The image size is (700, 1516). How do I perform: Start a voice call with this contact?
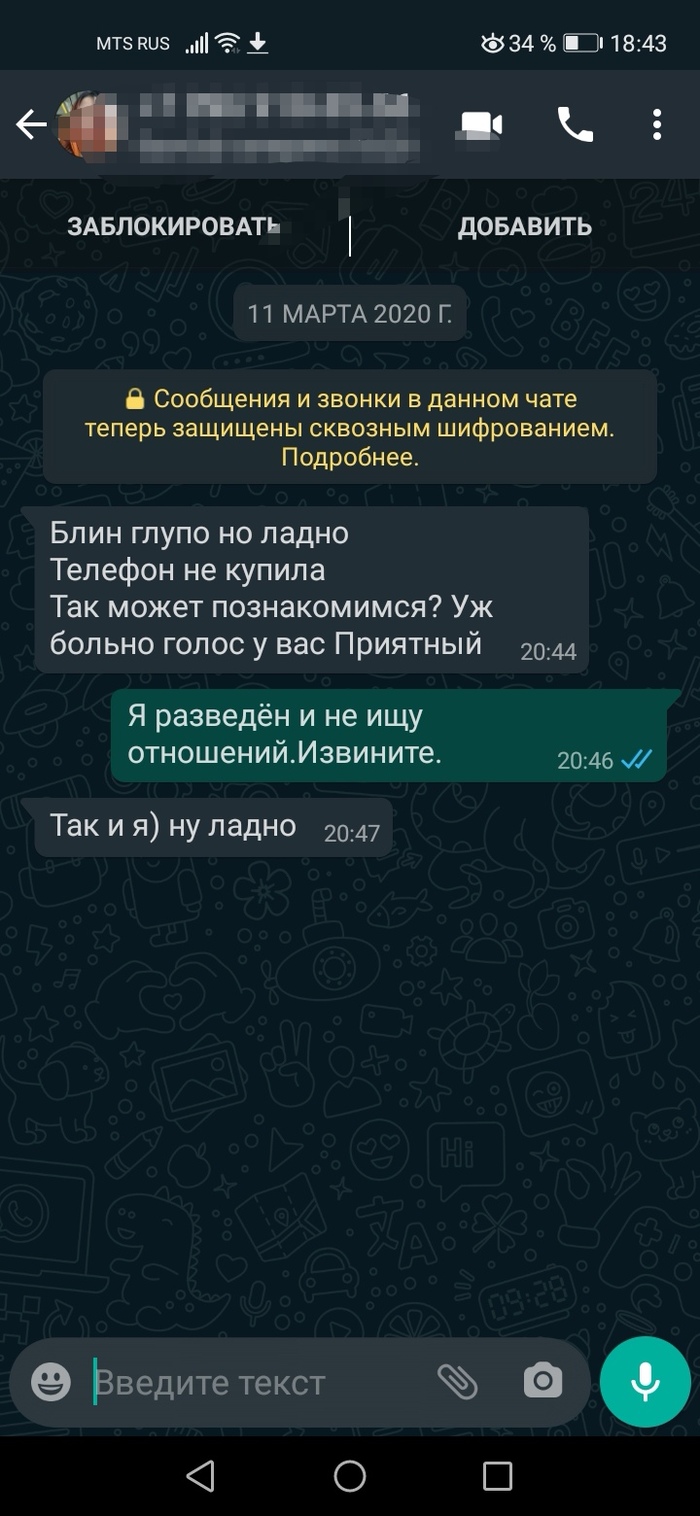(575, 125)
